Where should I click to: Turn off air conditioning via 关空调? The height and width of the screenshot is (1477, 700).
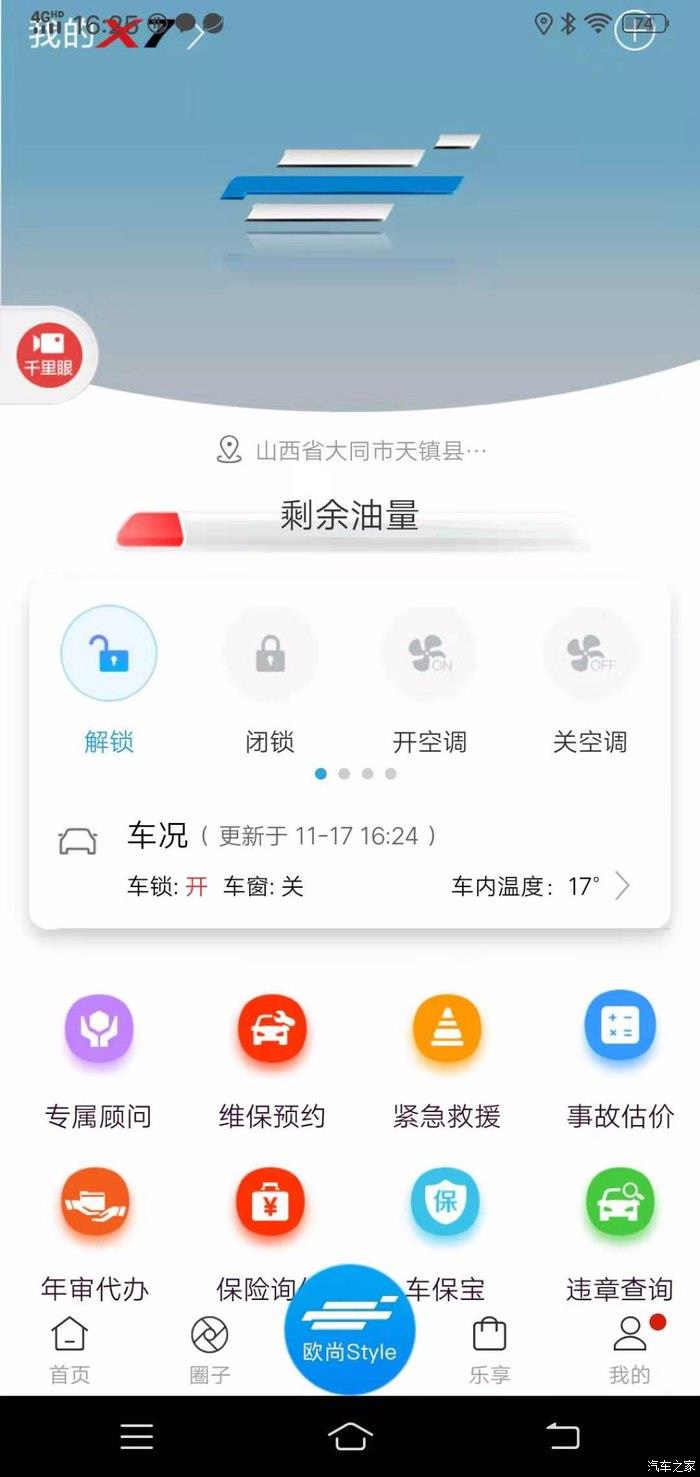[x=589, y=655]
